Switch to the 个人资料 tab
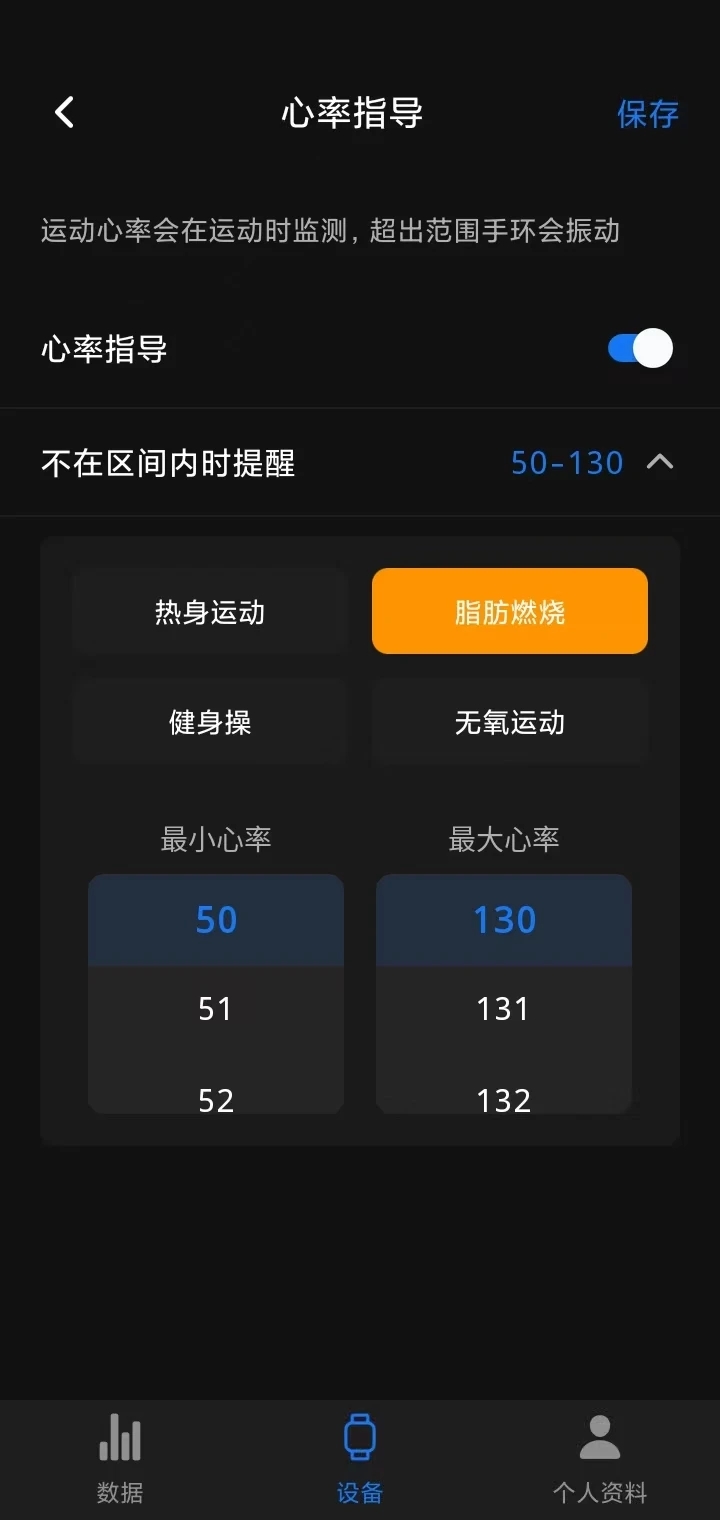This screenshot has width=720, height=1520. [600, 1459]
